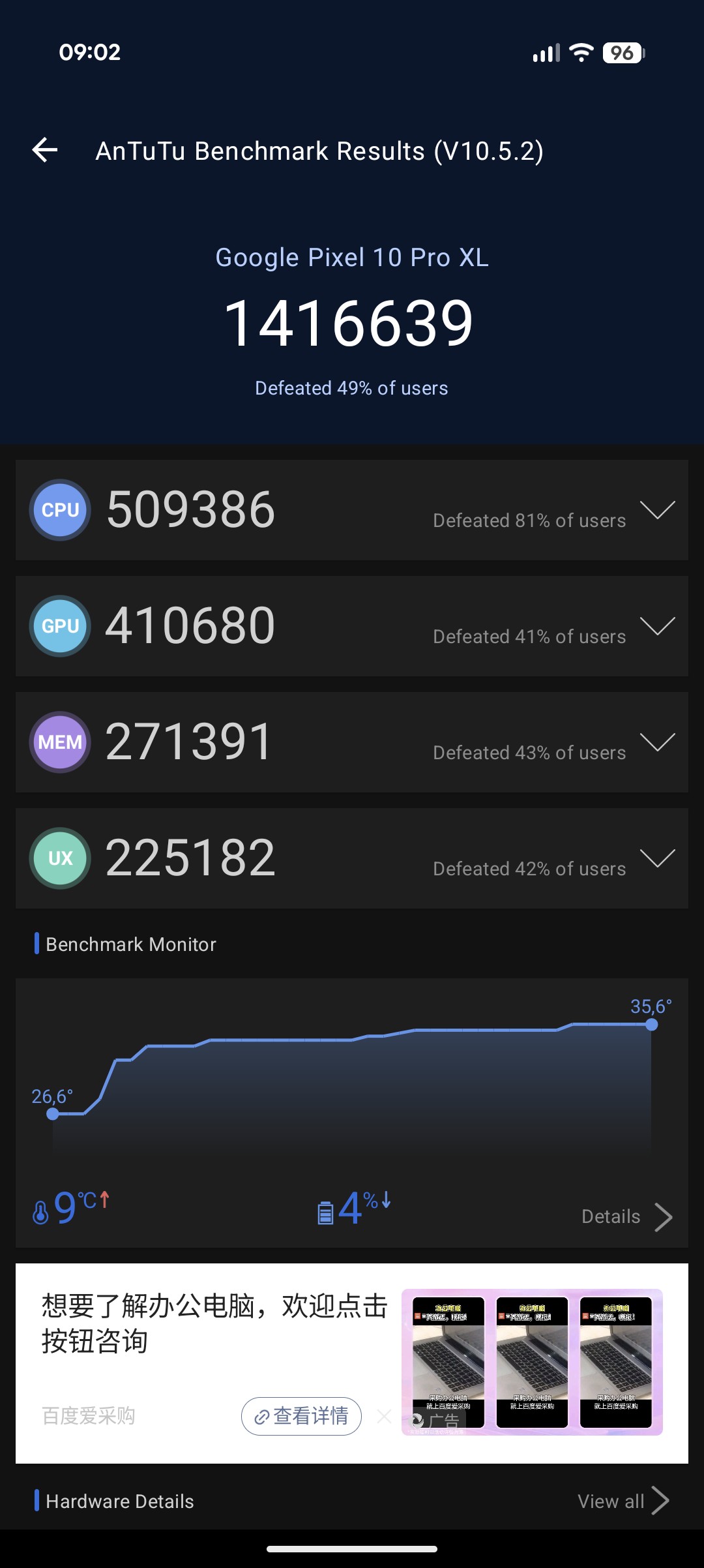The width and height of the screenshot is (704, 1568).
Task: Expand the UX score section
Action: click(x=657, y=858)
